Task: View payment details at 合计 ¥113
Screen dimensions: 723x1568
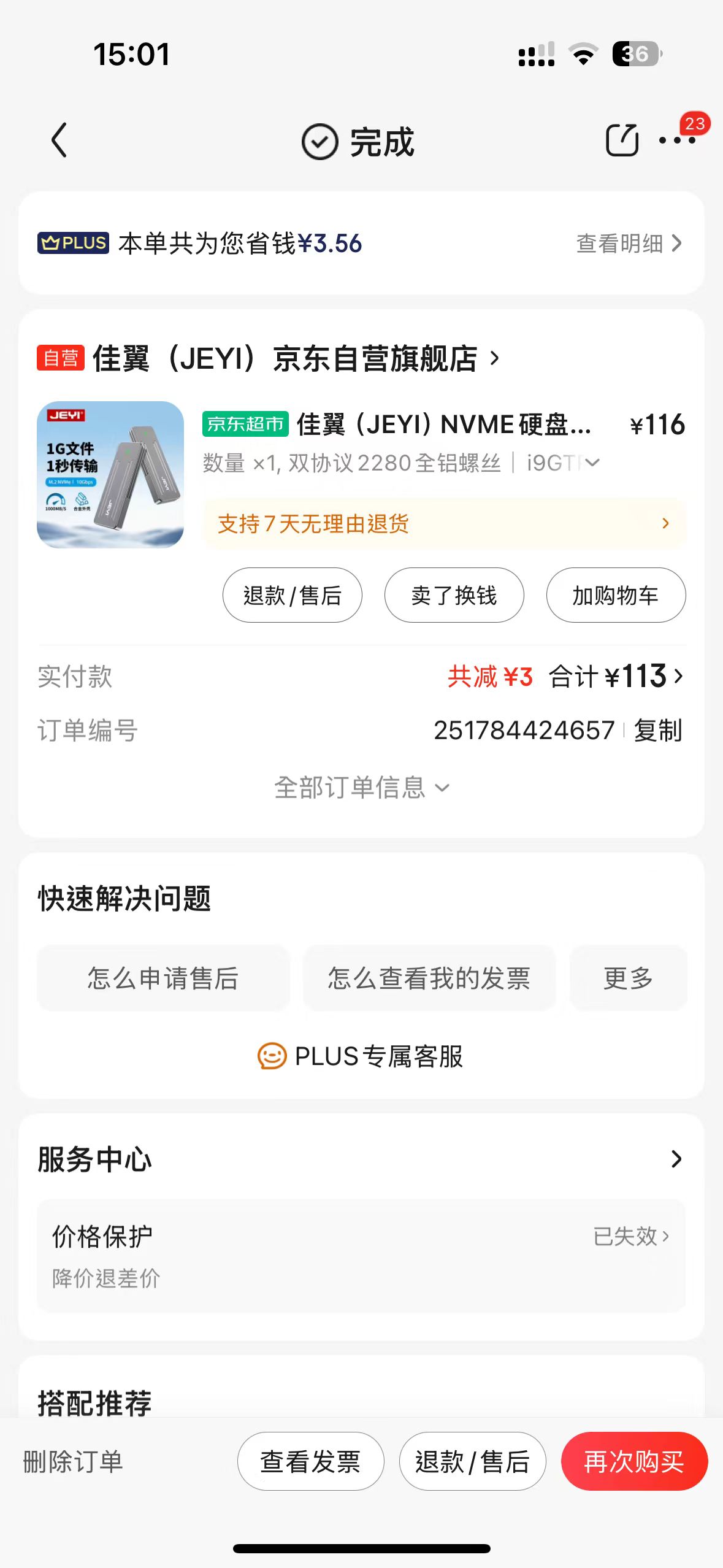Action: 615,676
